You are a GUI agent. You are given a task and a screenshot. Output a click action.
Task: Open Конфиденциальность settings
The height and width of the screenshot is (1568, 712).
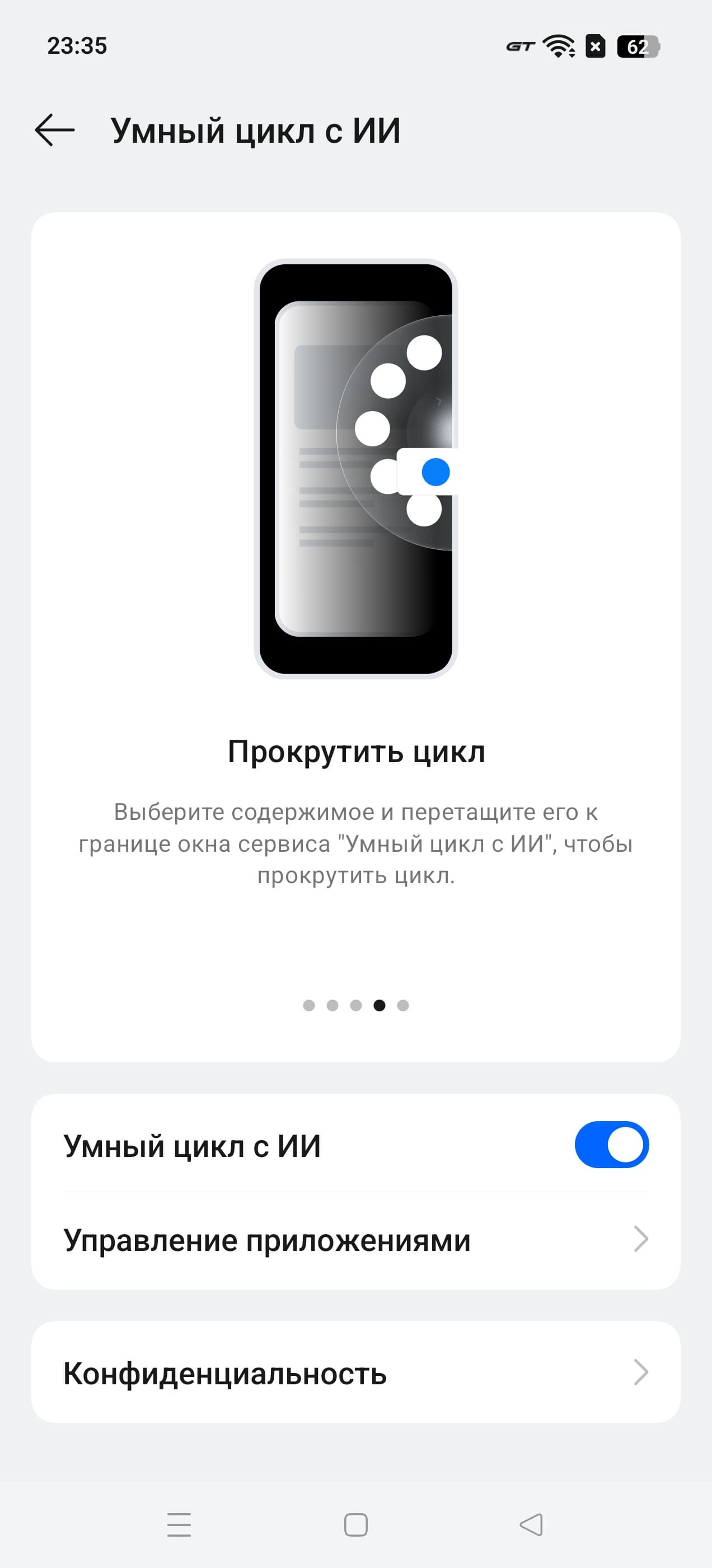(x=355, y=1373)
